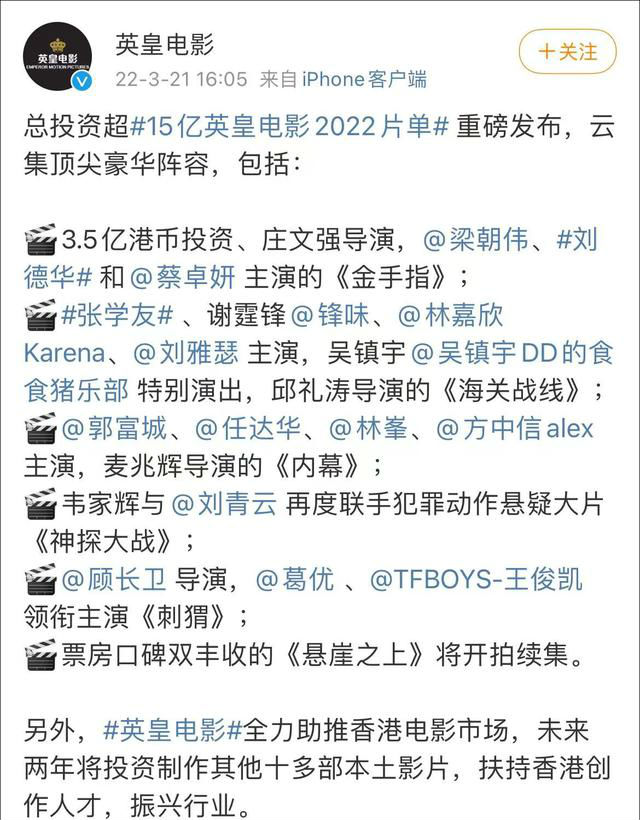
Task: Open the @葛优 mention
Action: [295, 579]
